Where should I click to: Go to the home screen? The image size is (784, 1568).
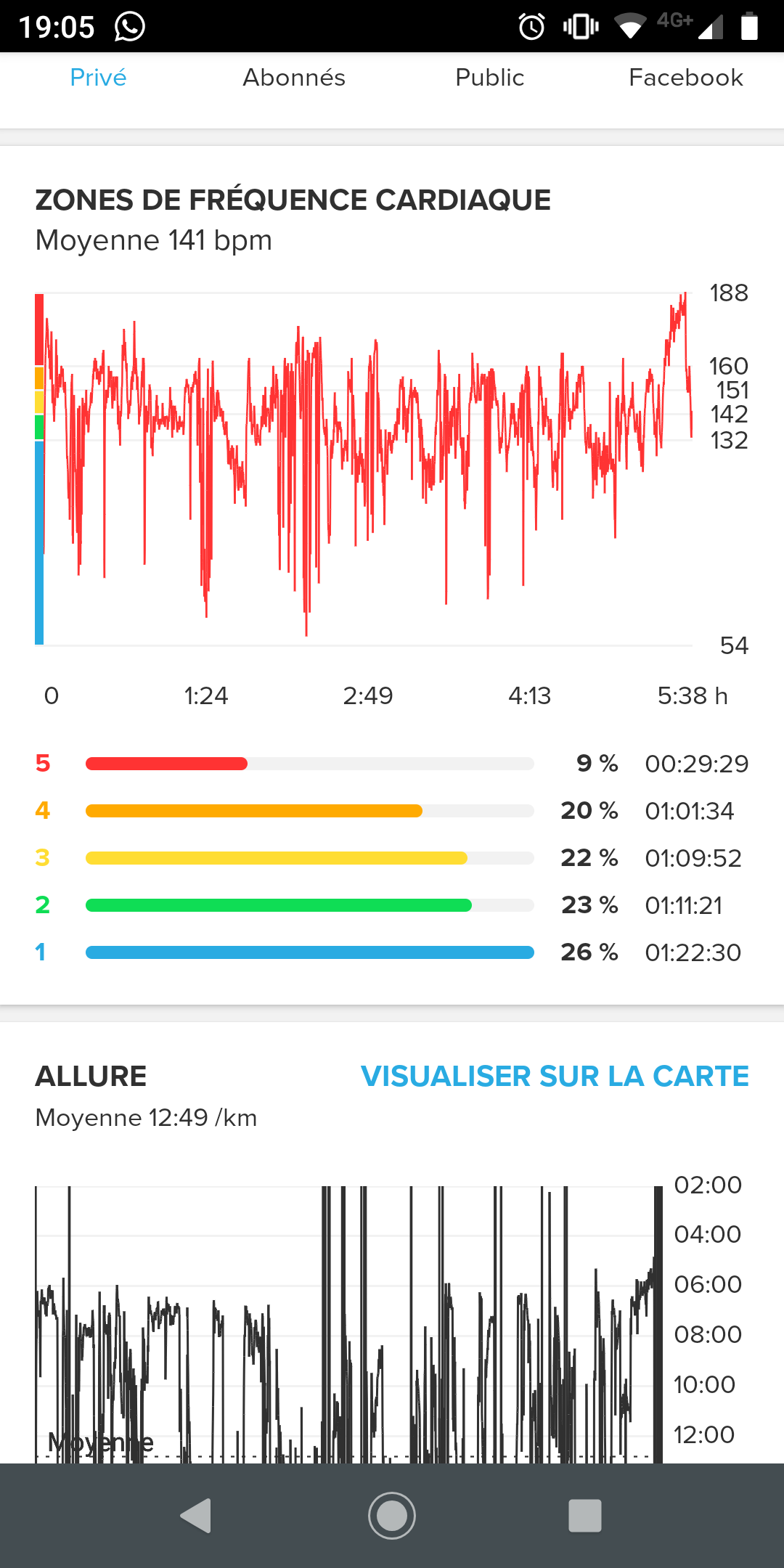(392, 1516)
